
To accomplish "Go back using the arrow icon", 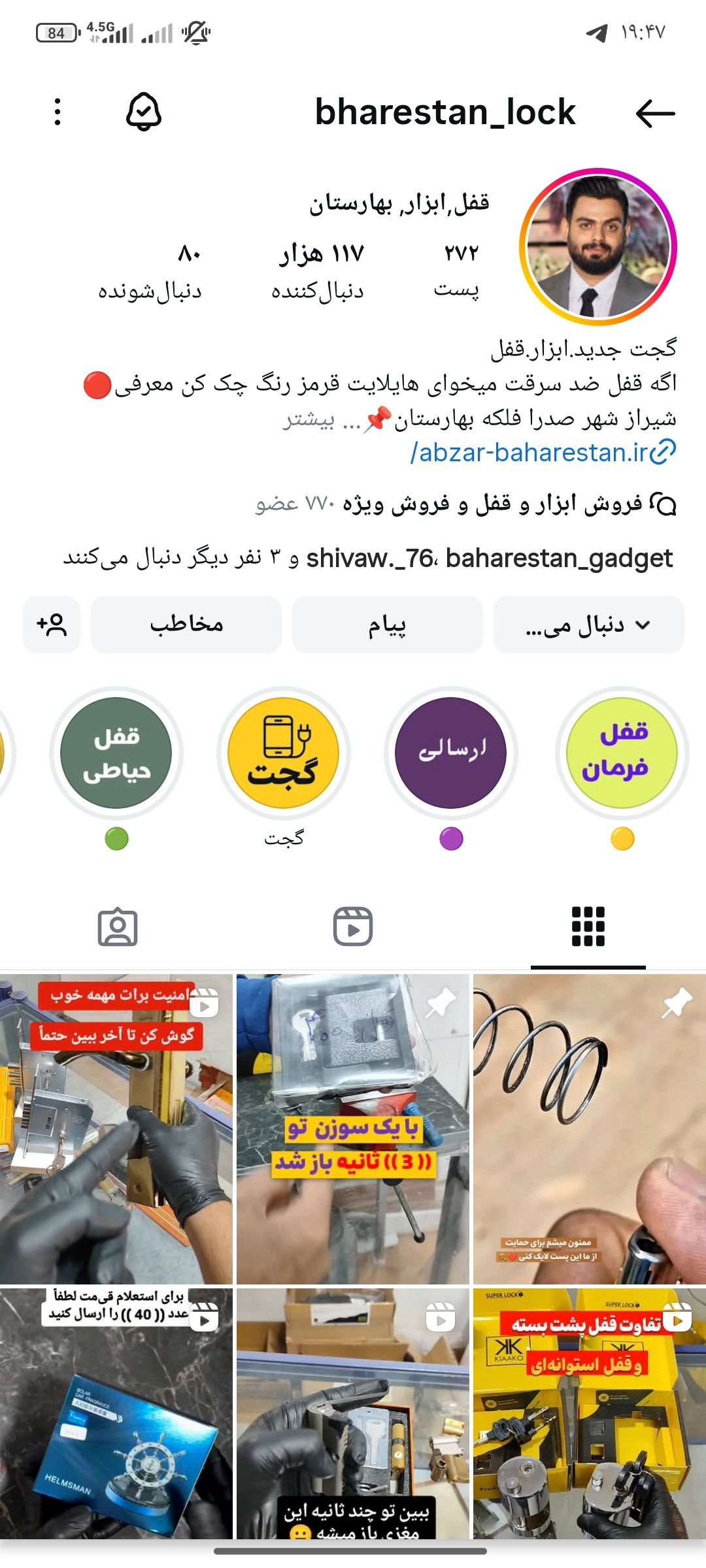I will click(x=655, y=114).
